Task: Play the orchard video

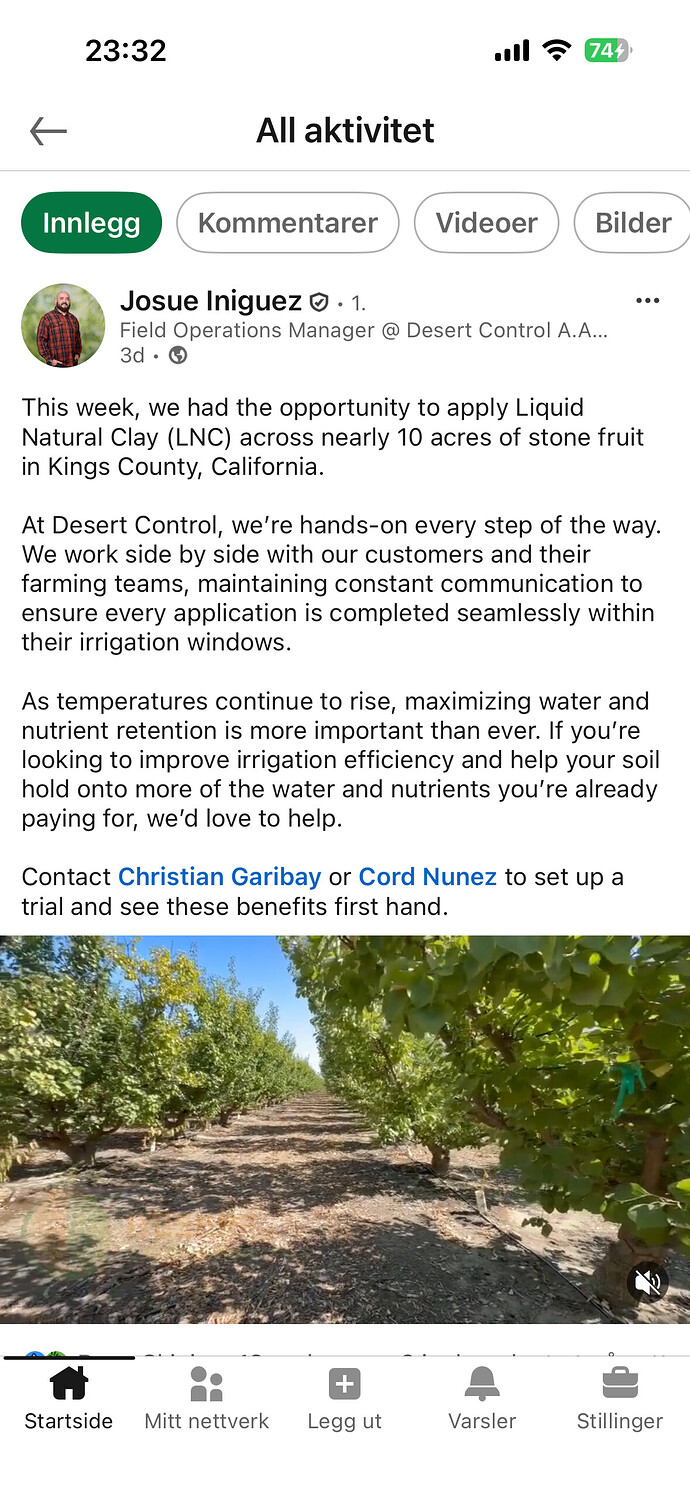Action: tap(345, 1129)
